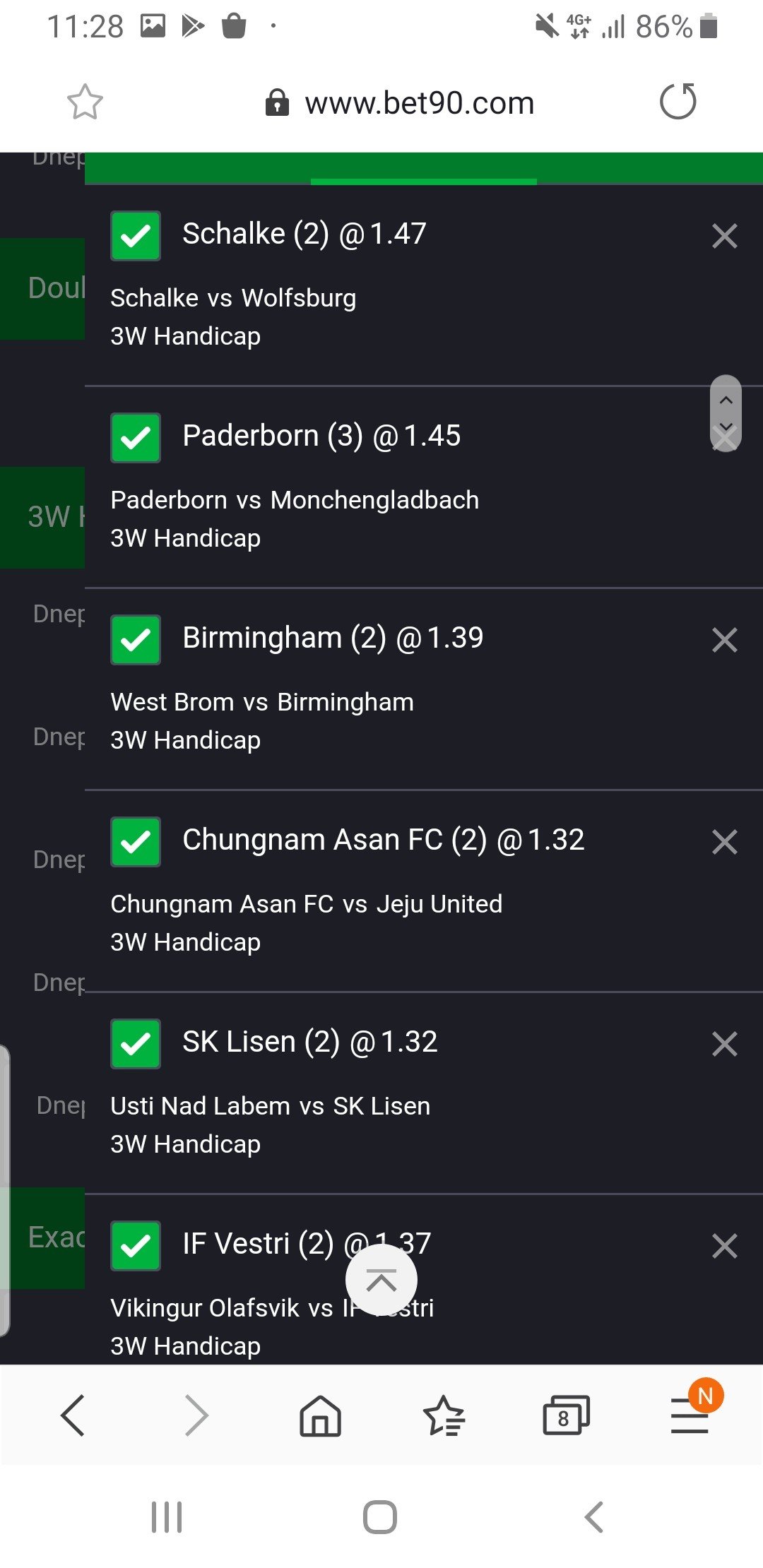763x1568 pixels.
Task: Open the browser menu
Action: coord(690,1415)
